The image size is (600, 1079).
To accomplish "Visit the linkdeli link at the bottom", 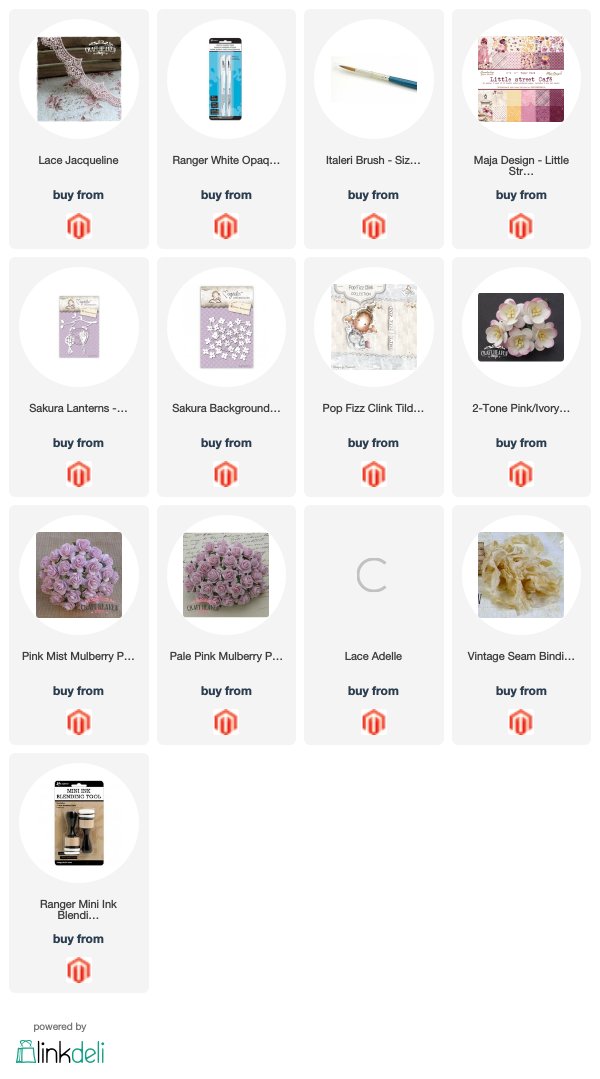I will click(x=61, y=1051).
